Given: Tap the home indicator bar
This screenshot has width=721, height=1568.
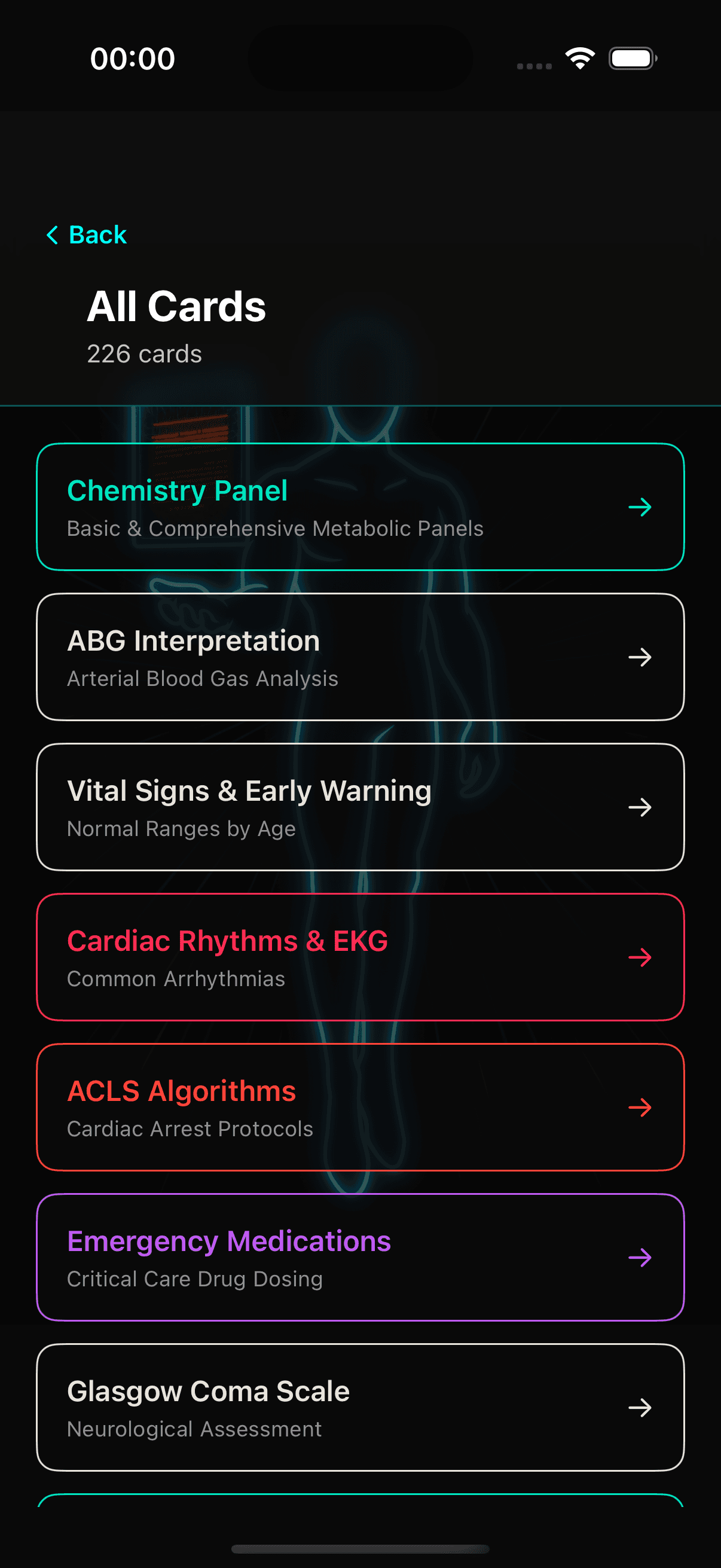Looking at the screenshot, I should (360, 1548).
